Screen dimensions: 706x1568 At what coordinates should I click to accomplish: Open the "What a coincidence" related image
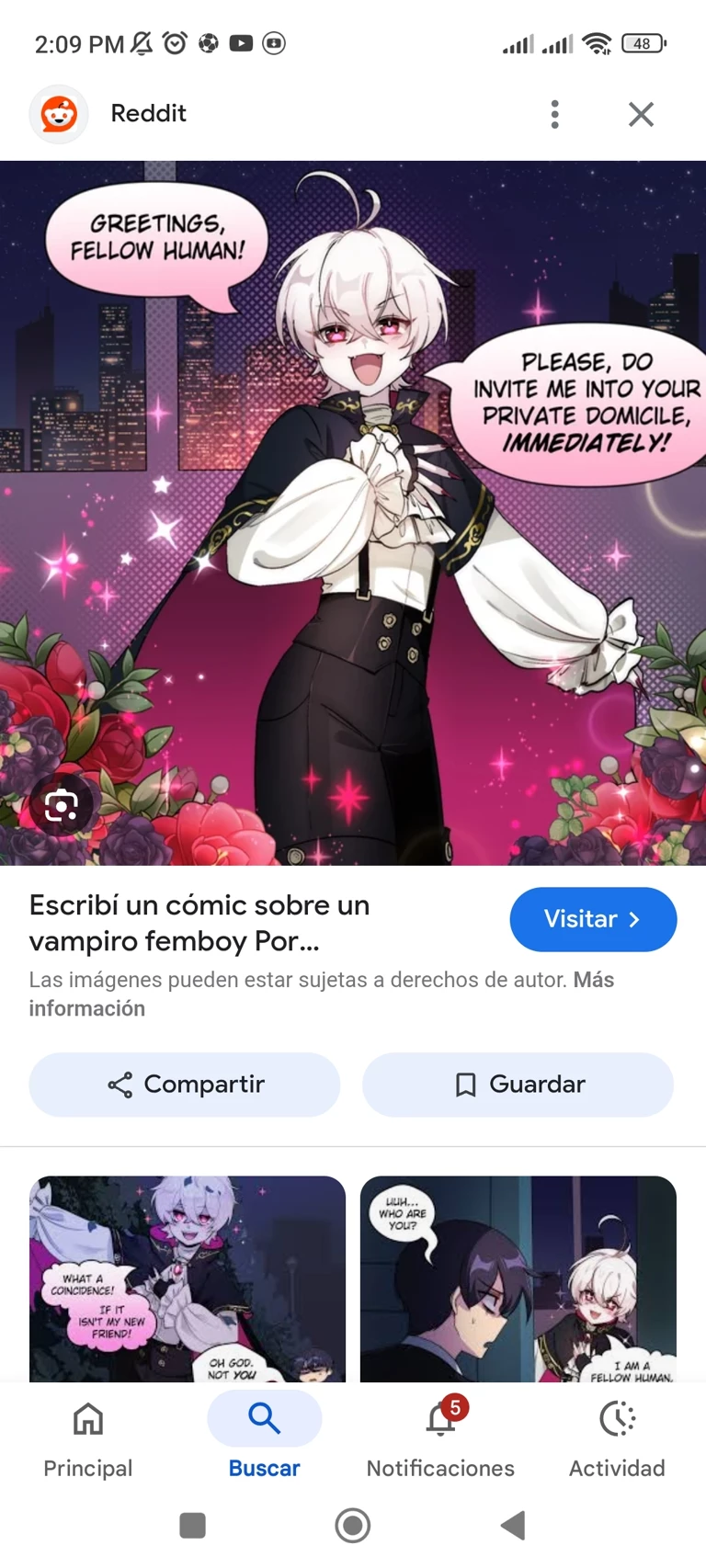188,1278
